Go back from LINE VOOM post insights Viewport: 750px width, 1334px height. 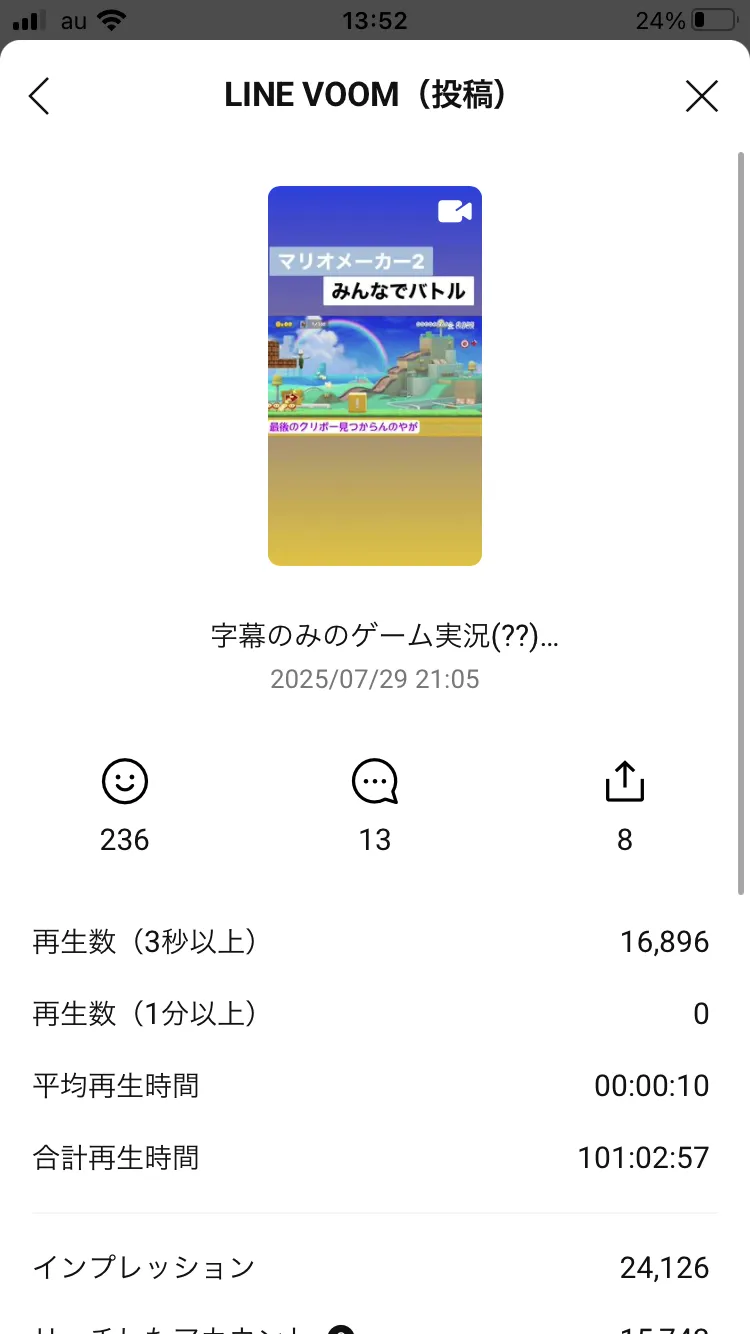(x=39, y=96)
